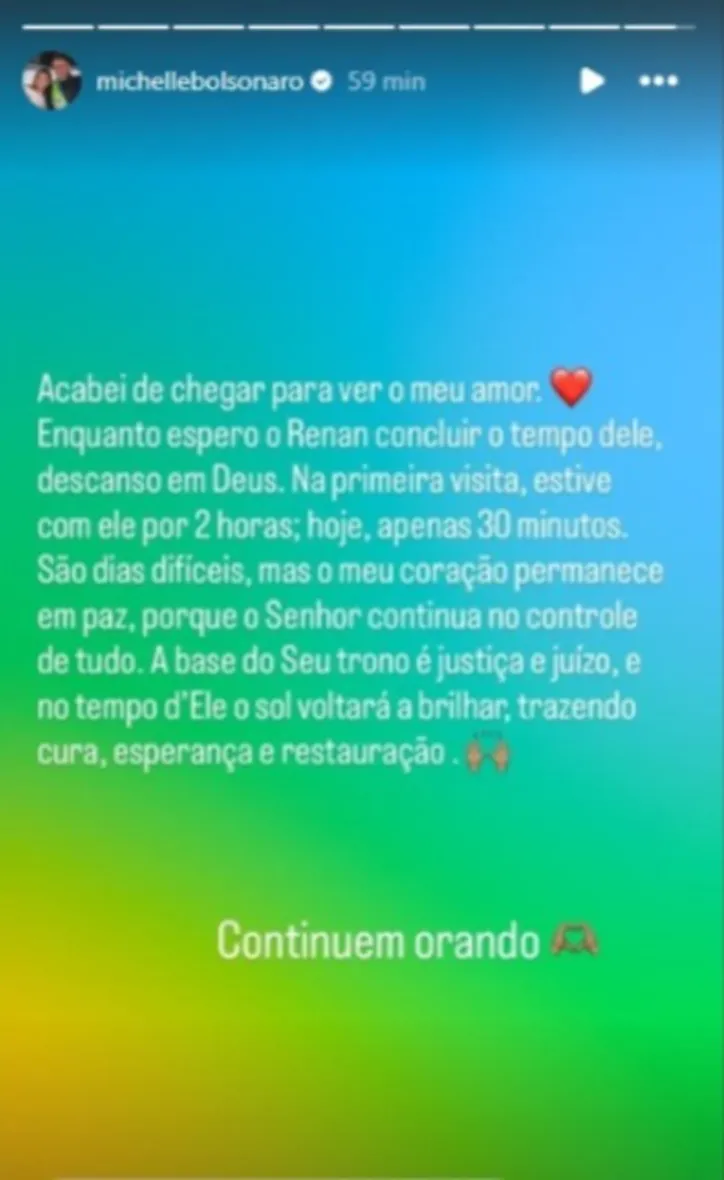
Task: Open the three-dot options menu
Action: (x=655, y=80)
